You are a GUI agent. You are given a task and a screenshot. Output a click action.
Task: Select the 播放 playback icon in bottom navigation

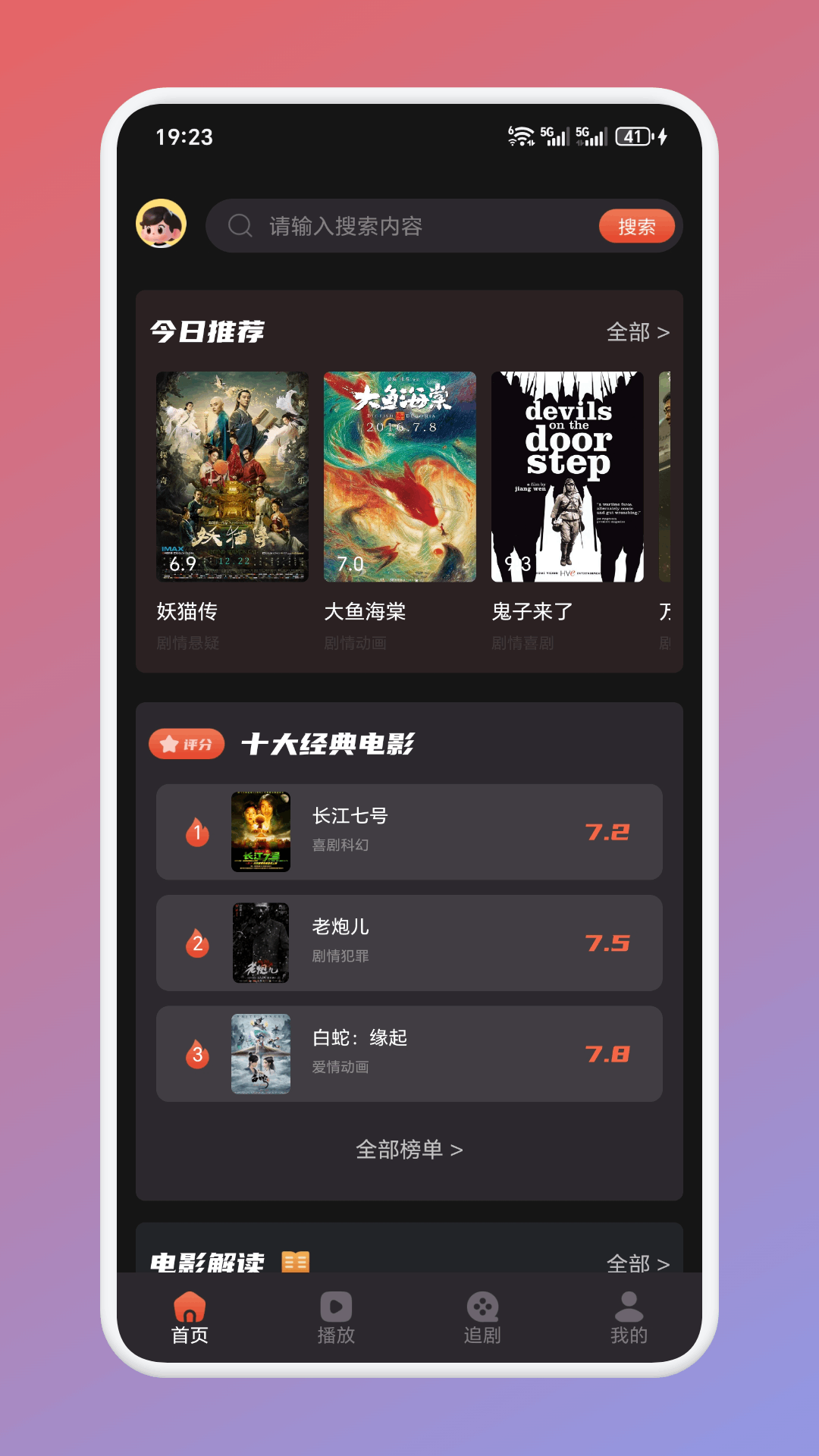(x=336, y=1302)
